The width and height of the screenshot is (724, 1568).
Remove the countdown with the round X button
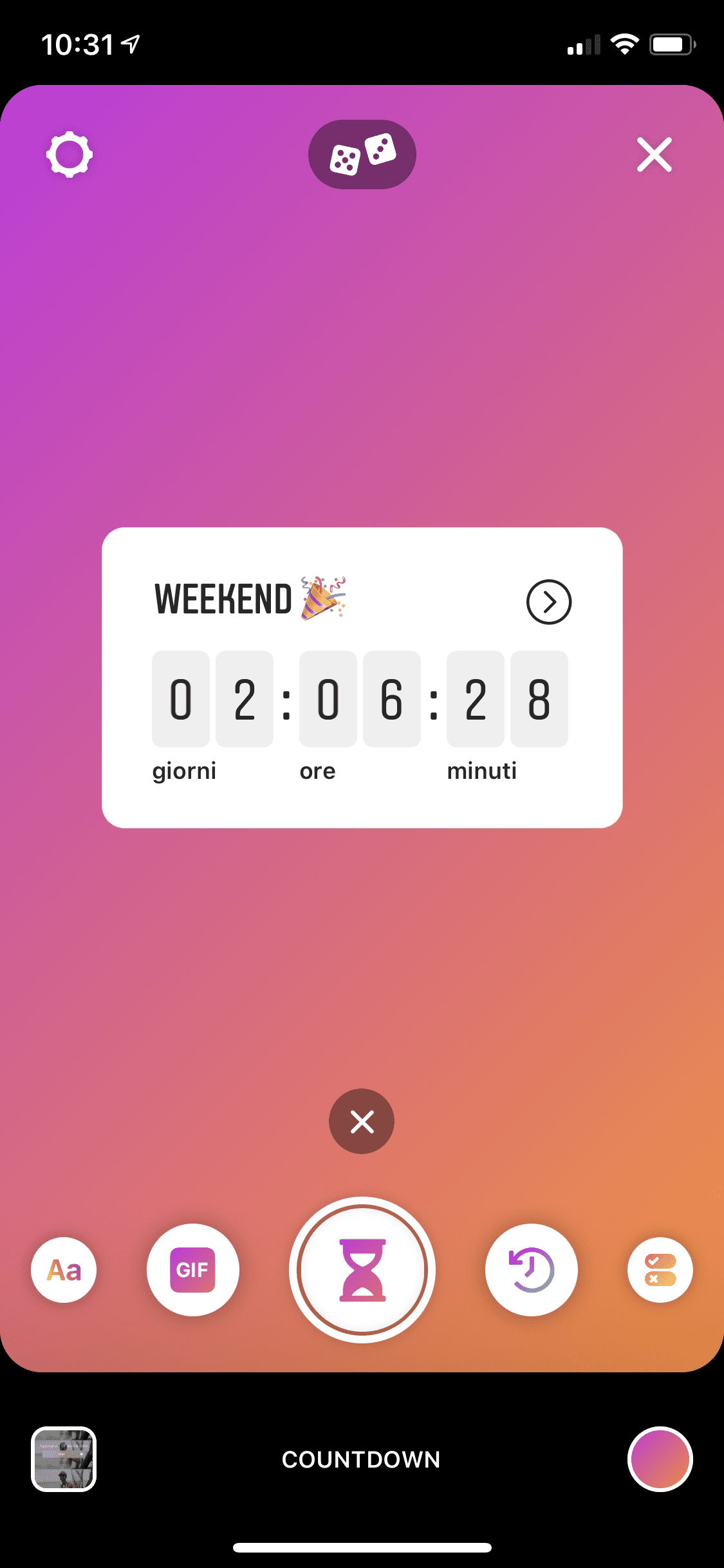pyautogui.click(x=362, y=1121)
